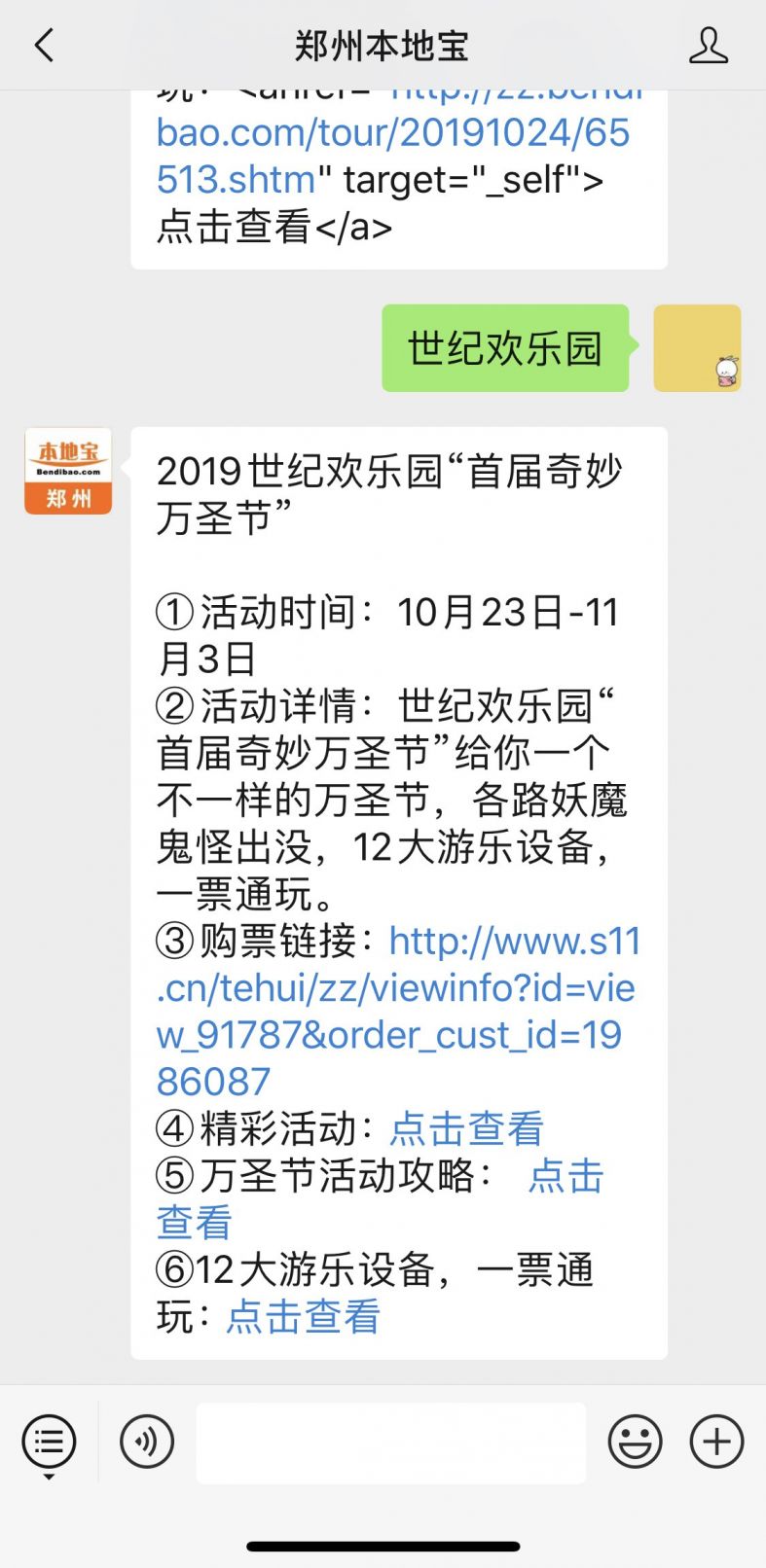Switch to the service menu list
Image resolution: width=766 pixels, height=1568 pixels.
(49, 1443)
